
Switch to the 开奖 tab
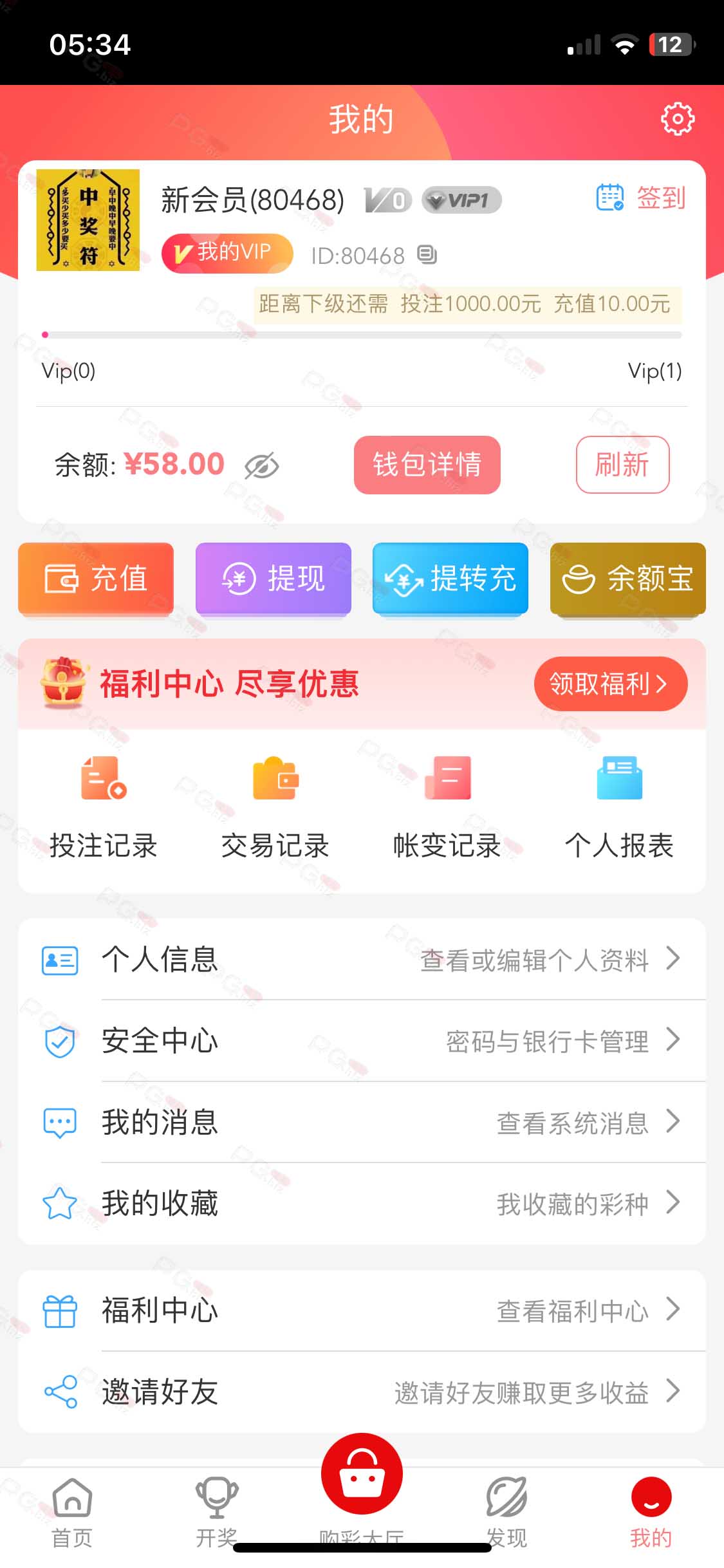tap(217, 1511)
